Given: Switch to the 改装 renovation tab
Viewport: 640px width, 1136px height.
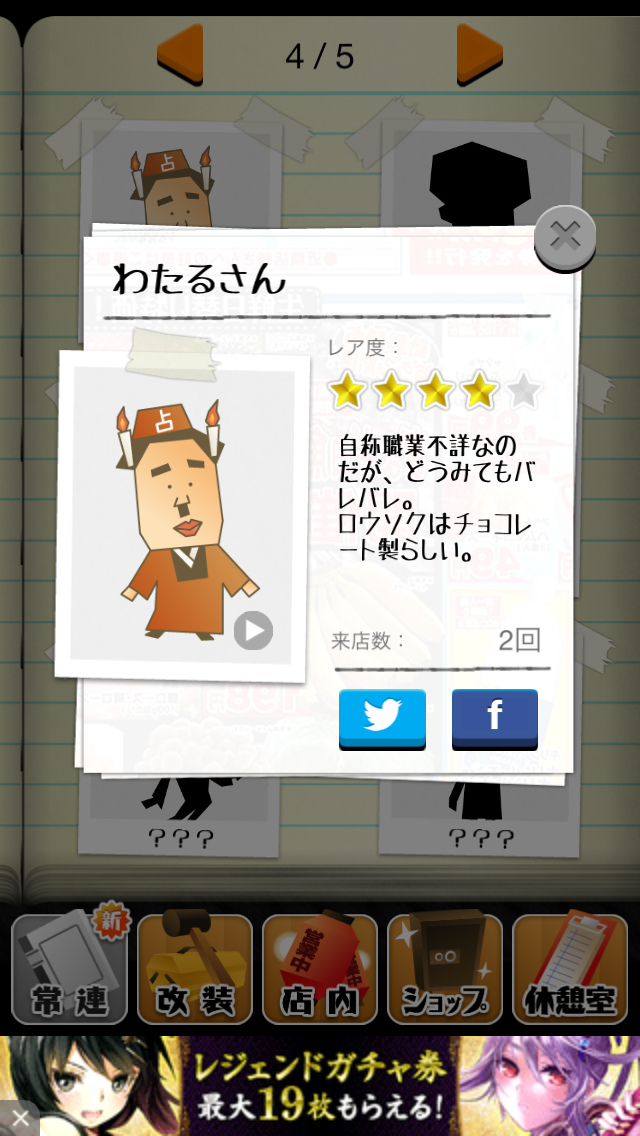Looking at the screenshot, I should (195, 969).
